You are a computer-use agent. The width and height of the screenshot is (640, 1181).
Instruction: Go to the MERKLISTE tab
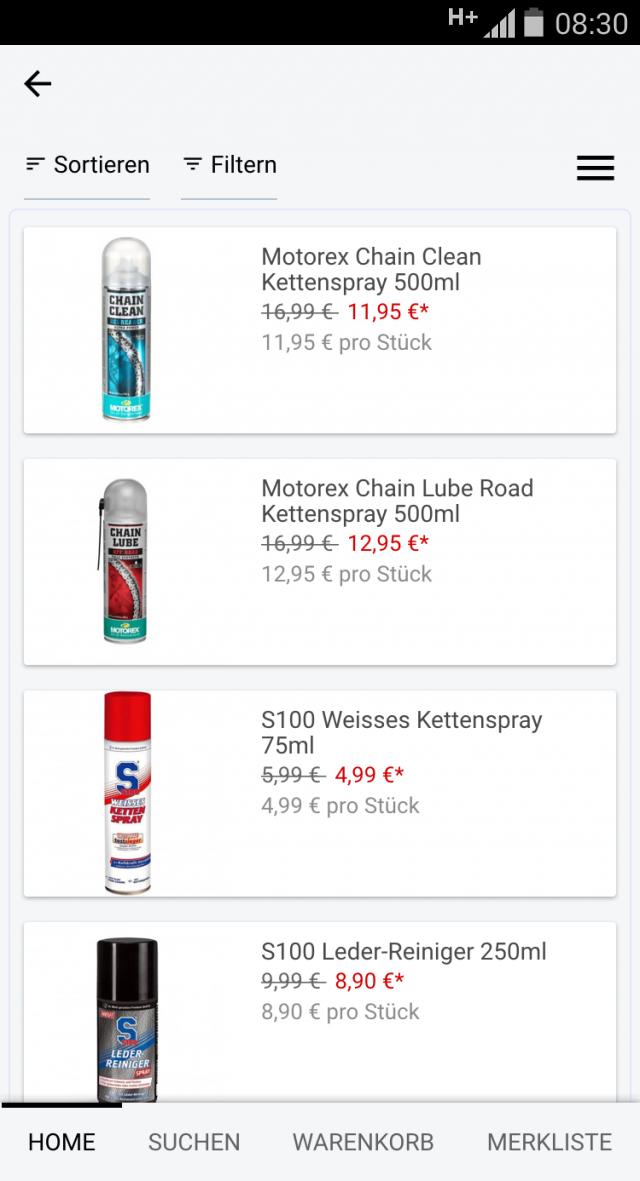(549, 1142)
